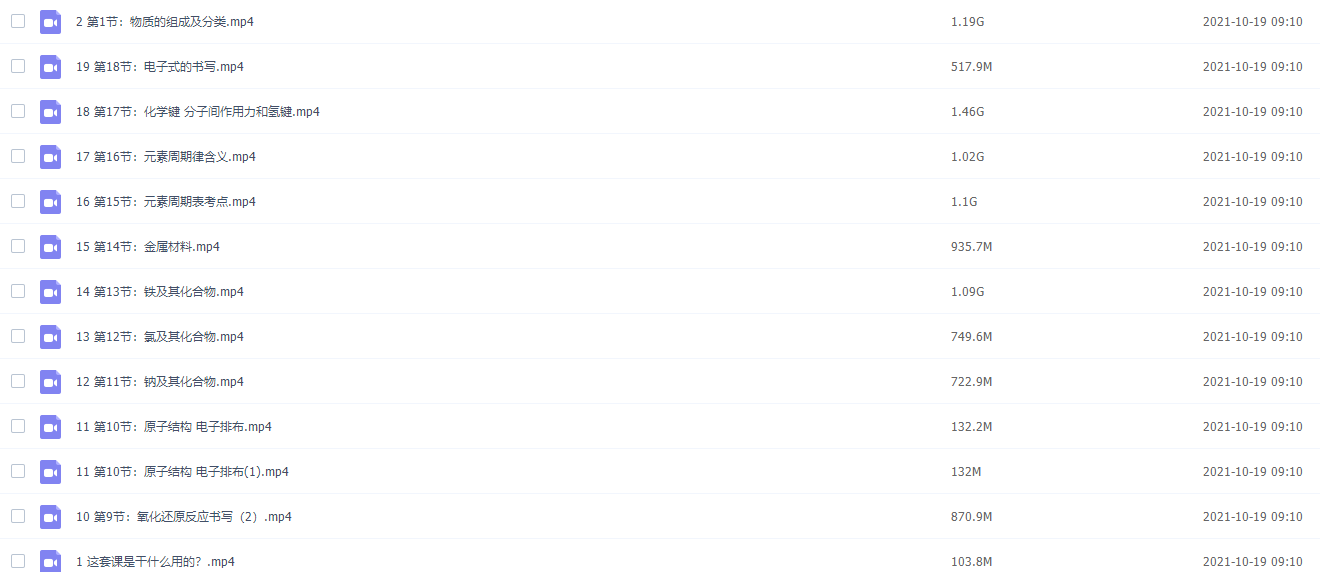Select checkbox for 2 第1节：物质的组成及分类.mp4
Viewport: 1320px width, 572px height.
point(18,21)
